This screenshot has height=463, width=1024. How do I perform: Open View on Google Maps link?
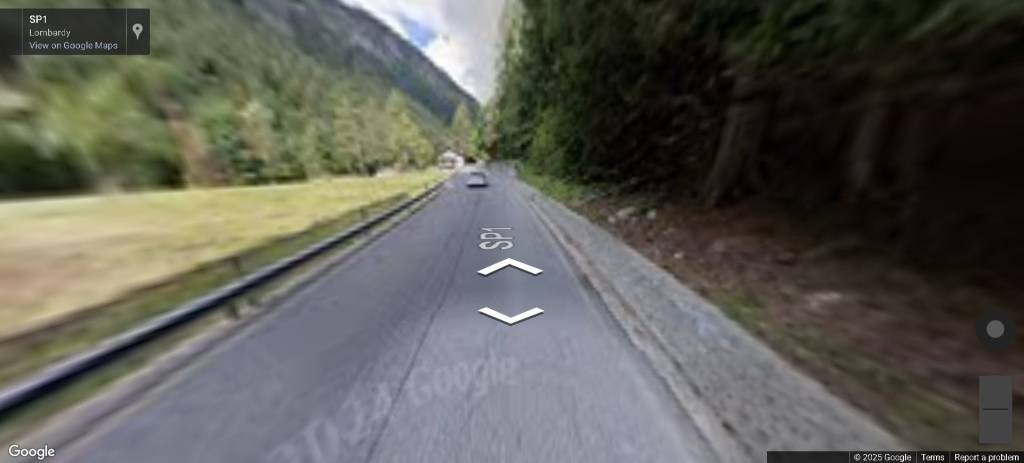click(73, 45)
